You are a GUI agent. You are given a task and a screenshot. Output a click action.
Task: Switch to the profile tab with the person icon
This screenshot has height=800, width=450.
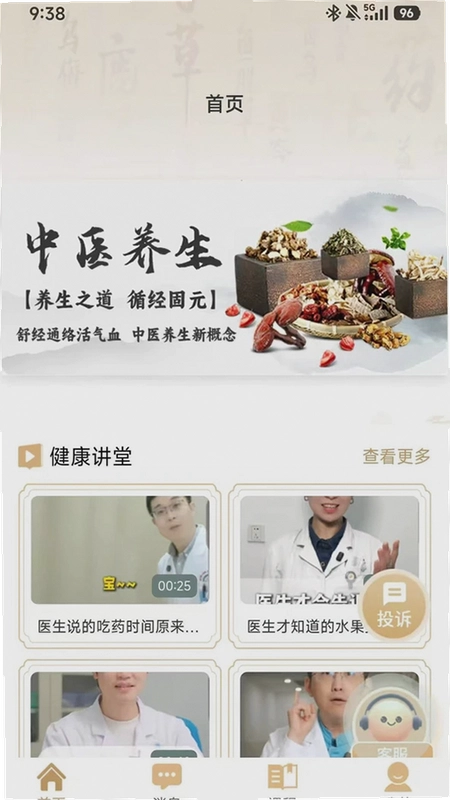(398, 780)
